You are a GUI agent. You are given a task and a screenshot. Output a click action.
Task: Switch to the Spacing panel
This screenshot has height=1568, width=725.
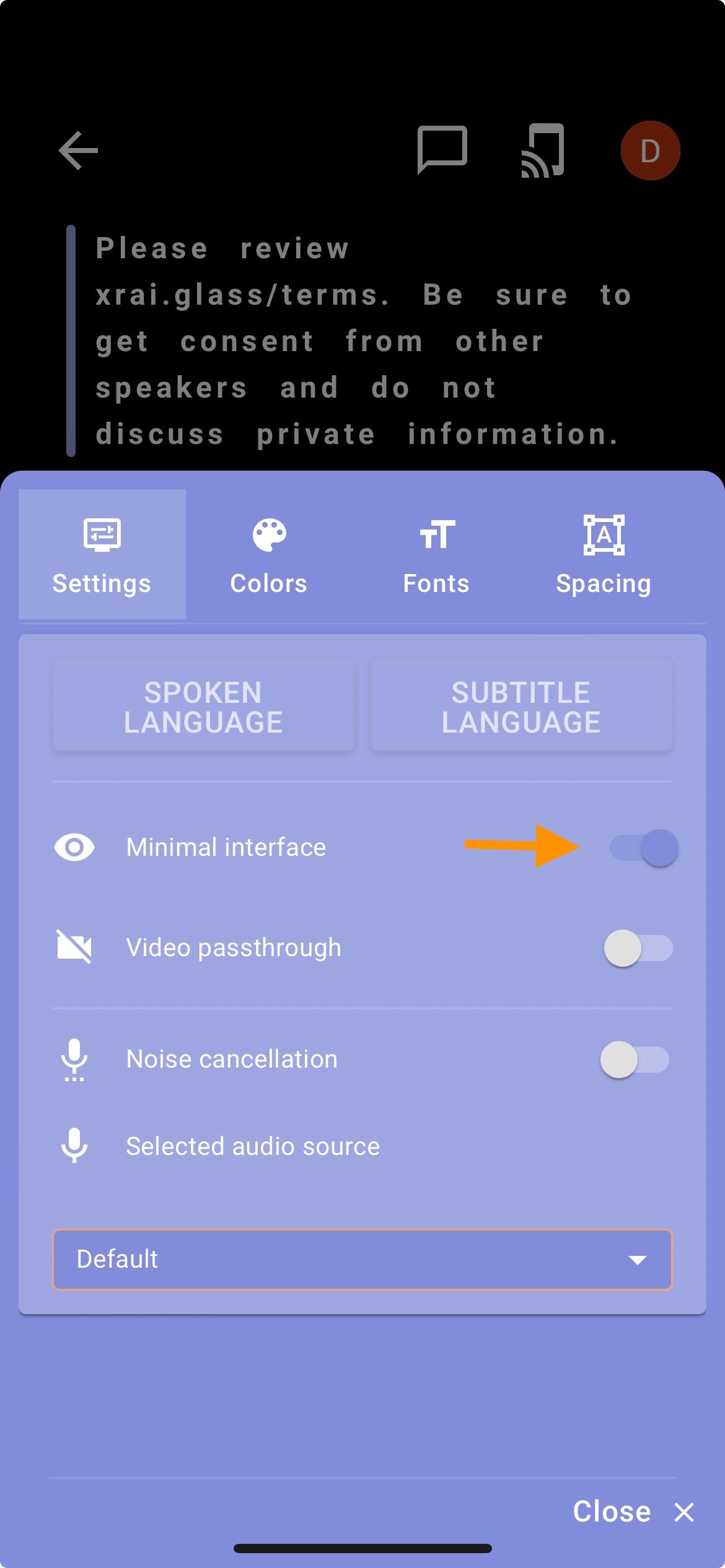pos(604,554)
